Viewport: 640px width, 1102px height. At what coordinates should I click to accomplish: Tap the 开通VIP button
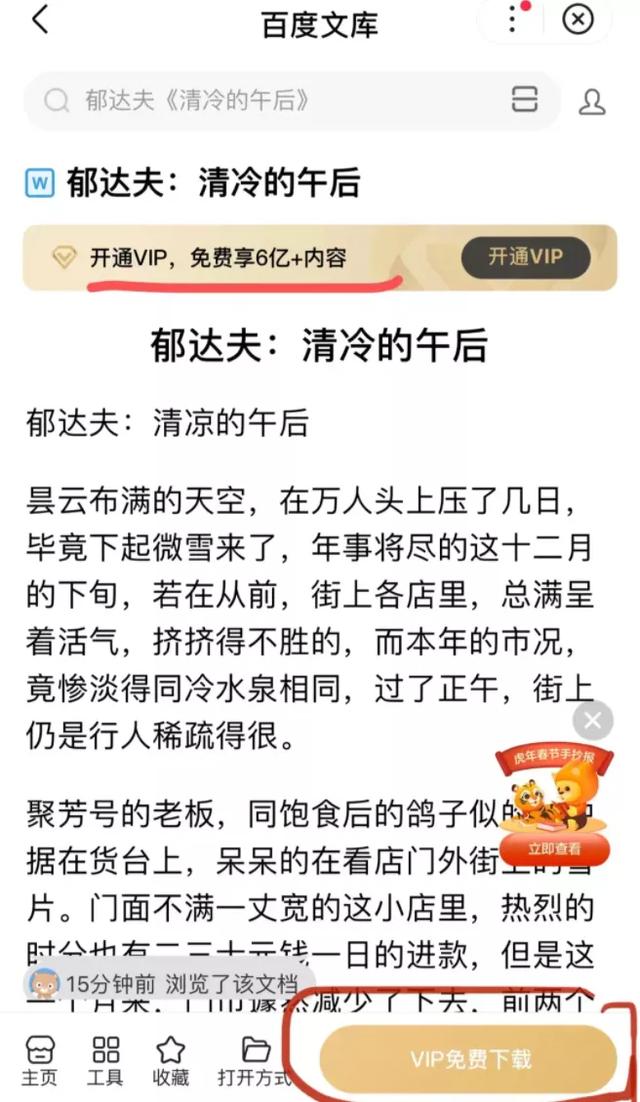pyautogui.click(x=525, y=258)
